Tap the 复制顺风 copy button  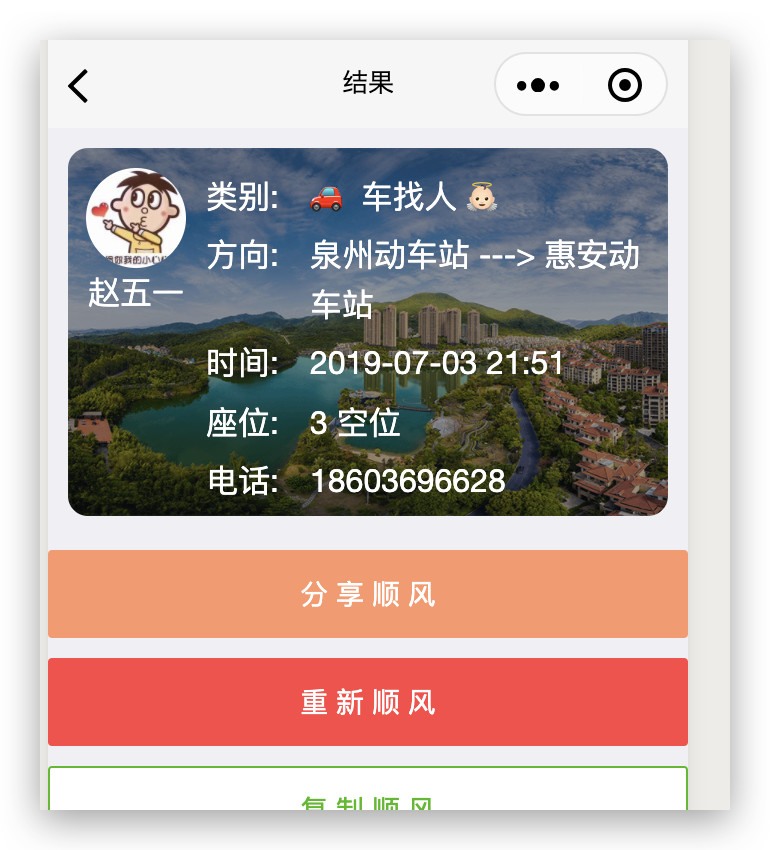(x=368, y=792)
